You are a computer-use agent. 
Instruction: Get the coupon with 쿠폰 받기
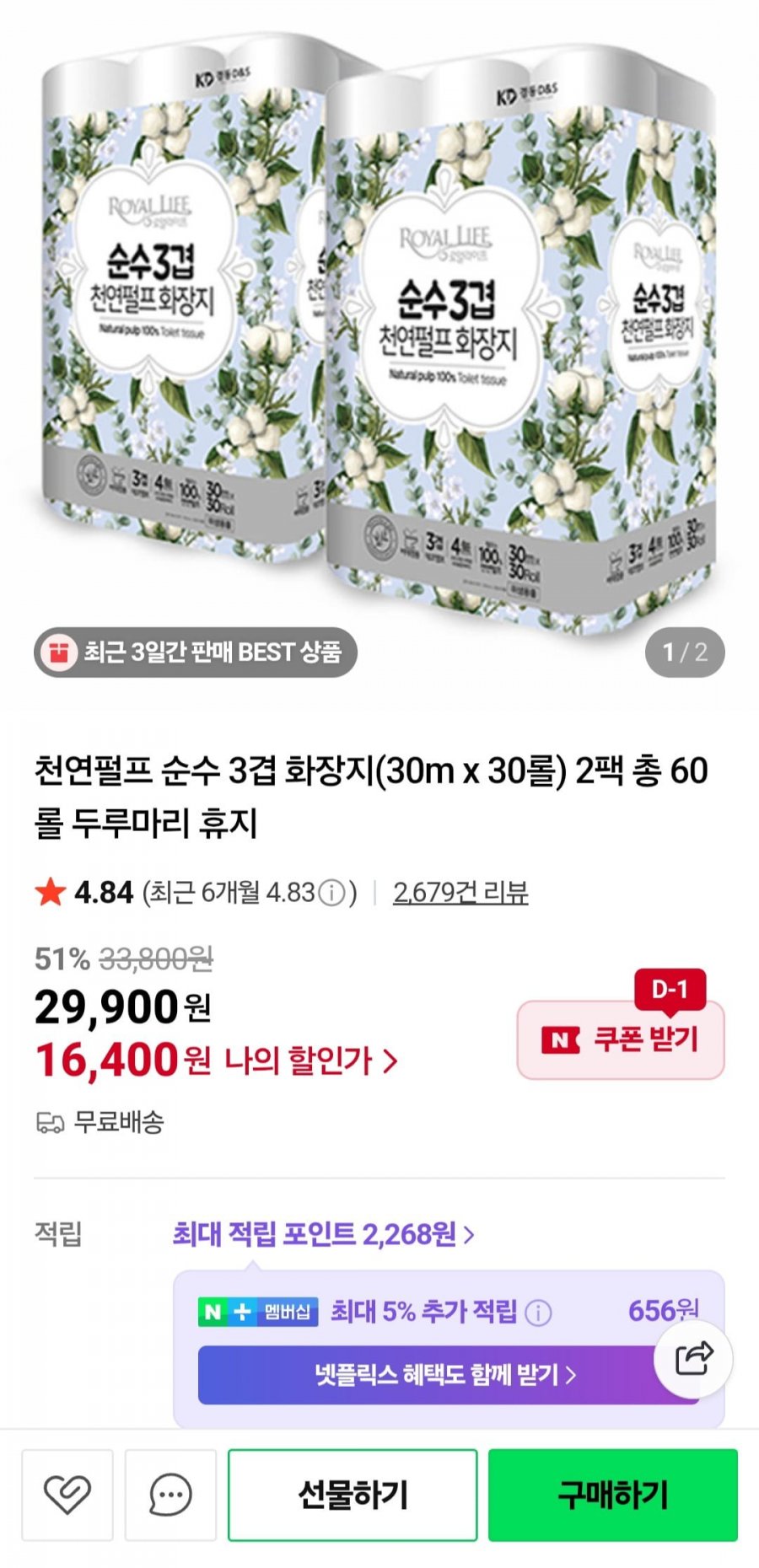pos(621,1039)
